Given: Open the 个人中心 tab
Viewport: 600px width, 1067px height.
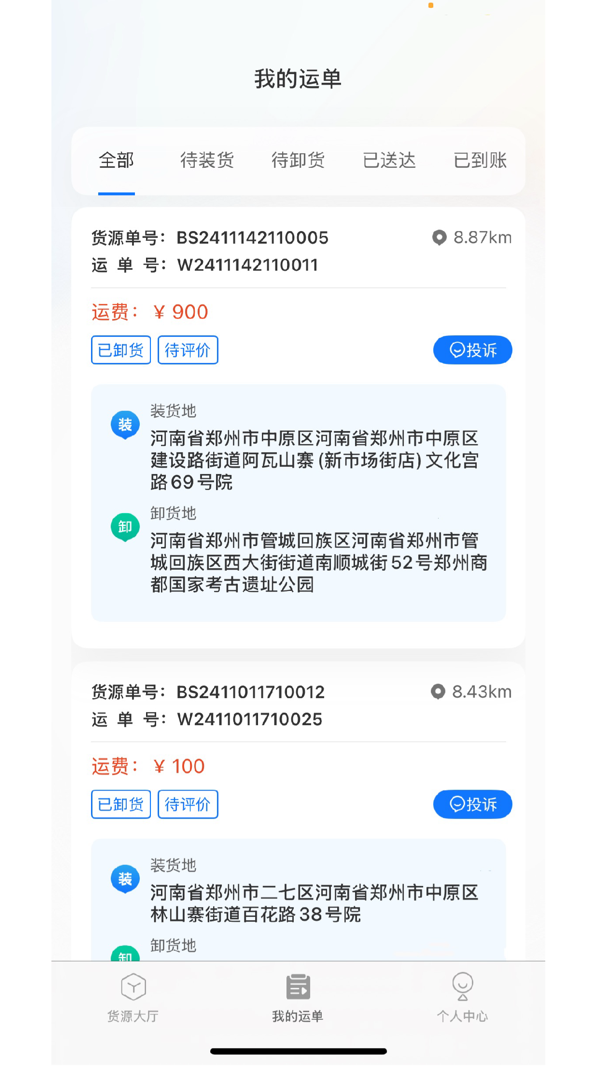Looking at the screenshot, I should (462, 997).
